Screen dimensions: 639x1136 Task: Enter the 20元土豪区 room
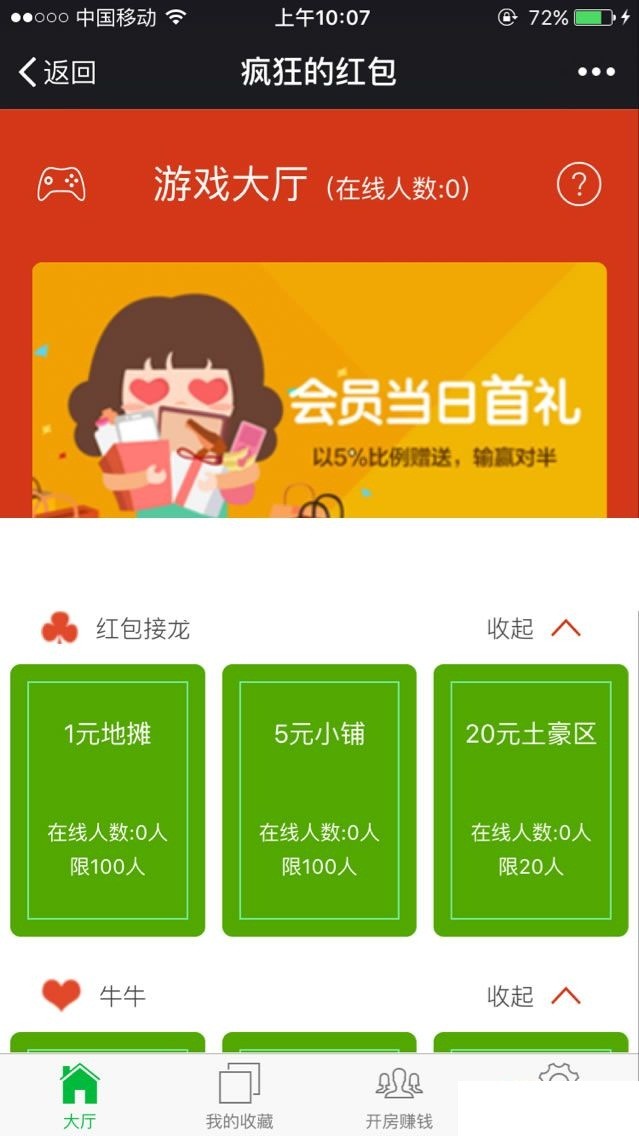[530, 801]
